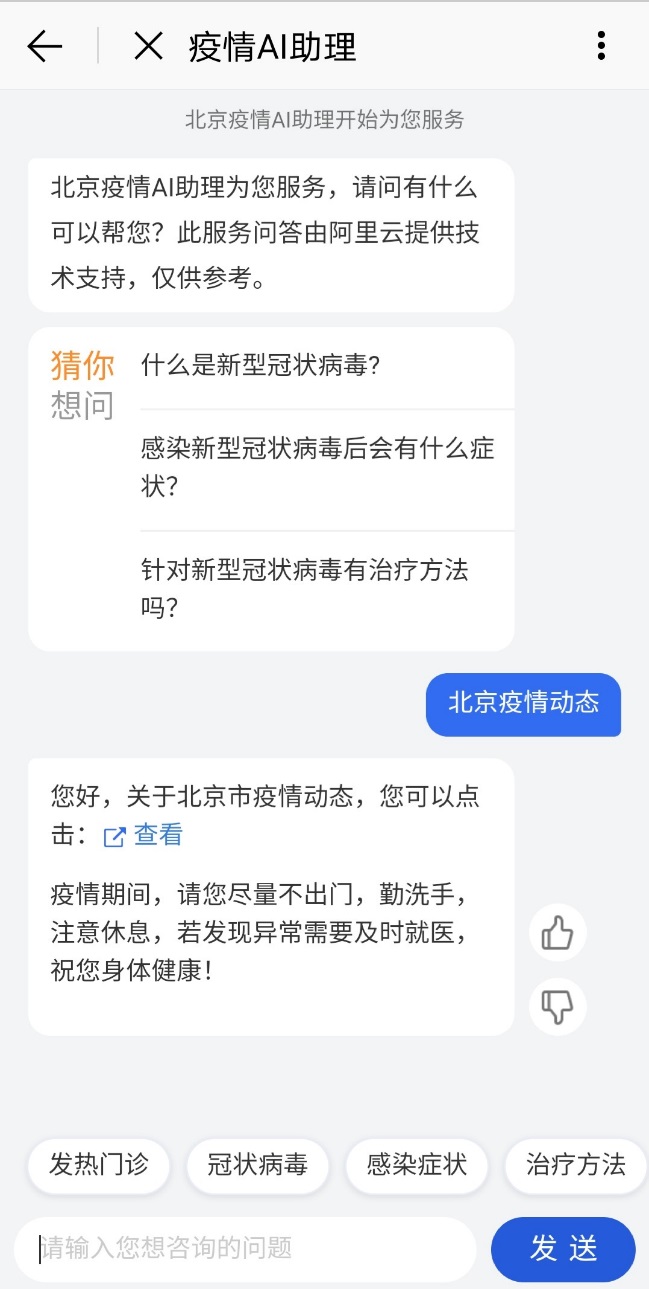Mark the answer with thumbs down
The width and height of the screenshot is (649, 1289).
tap(557, 1006)
